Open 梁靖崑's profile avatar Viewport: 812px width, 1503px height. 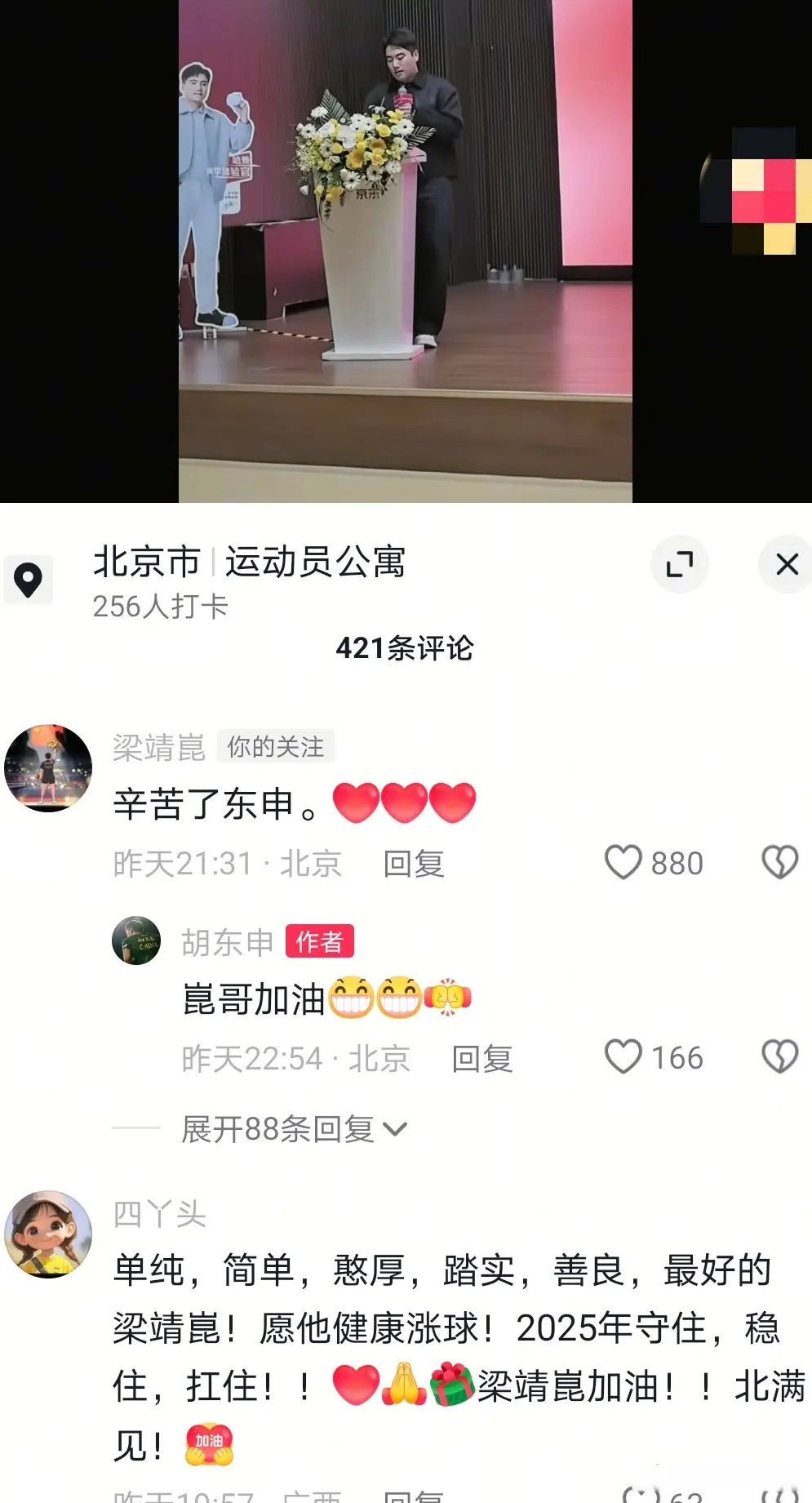(x=48, y=768)
